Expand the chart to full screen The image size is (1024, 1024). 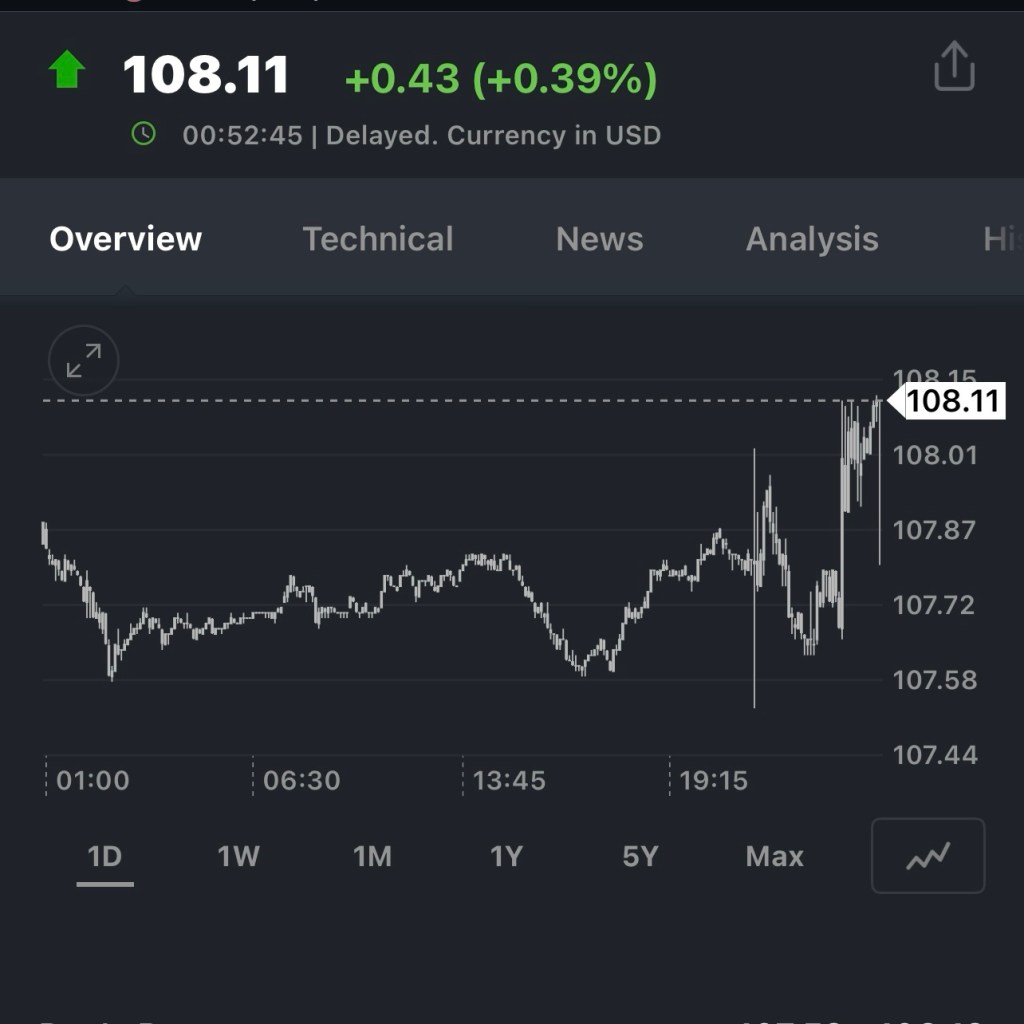84,360
